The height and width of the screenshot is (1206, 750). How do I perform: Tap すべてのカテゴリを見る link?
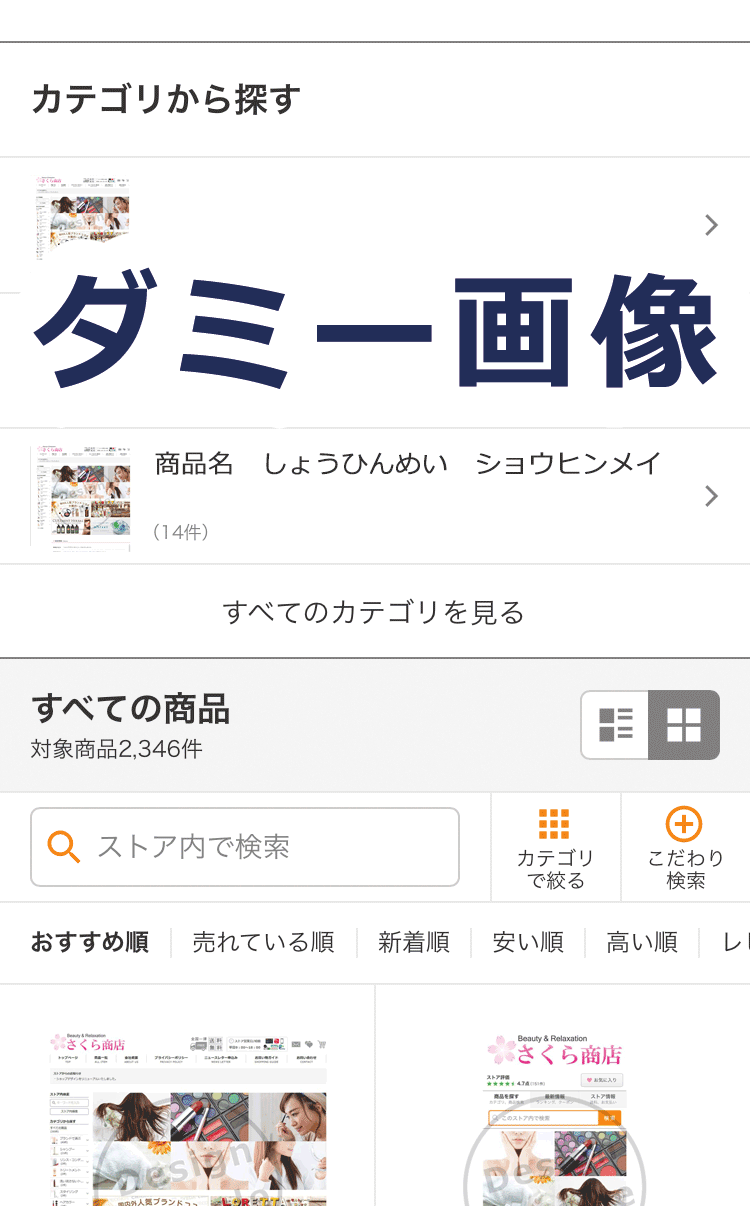coord(374,612)
